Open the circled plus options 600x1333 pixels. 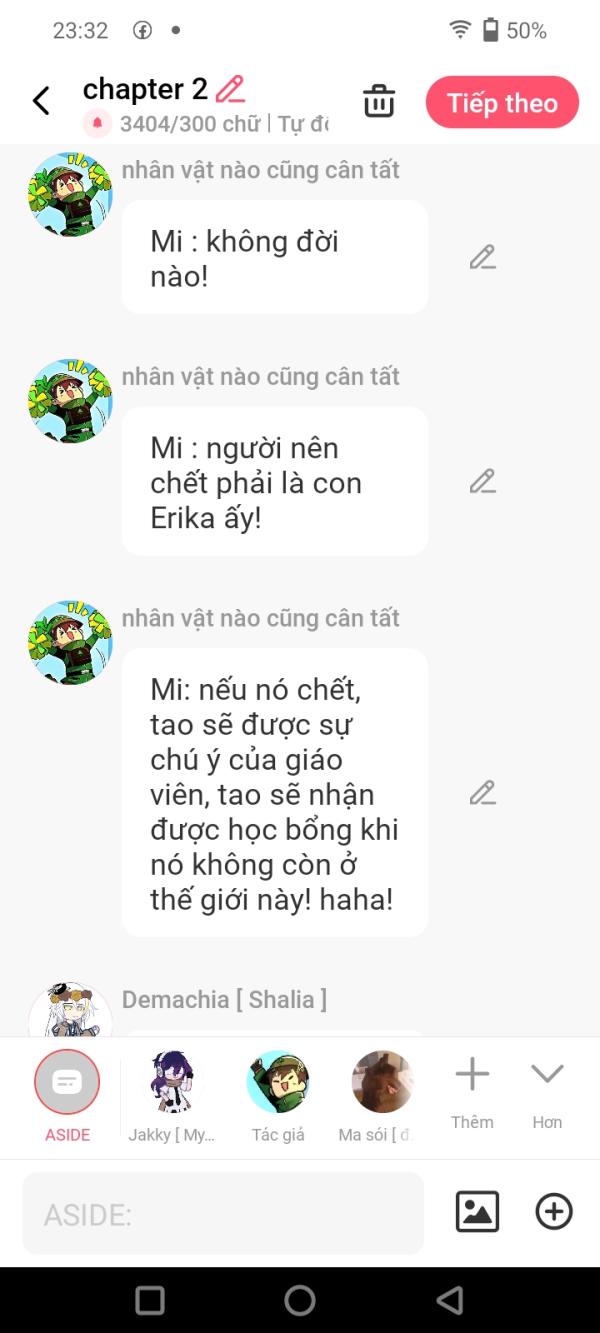554,1212
